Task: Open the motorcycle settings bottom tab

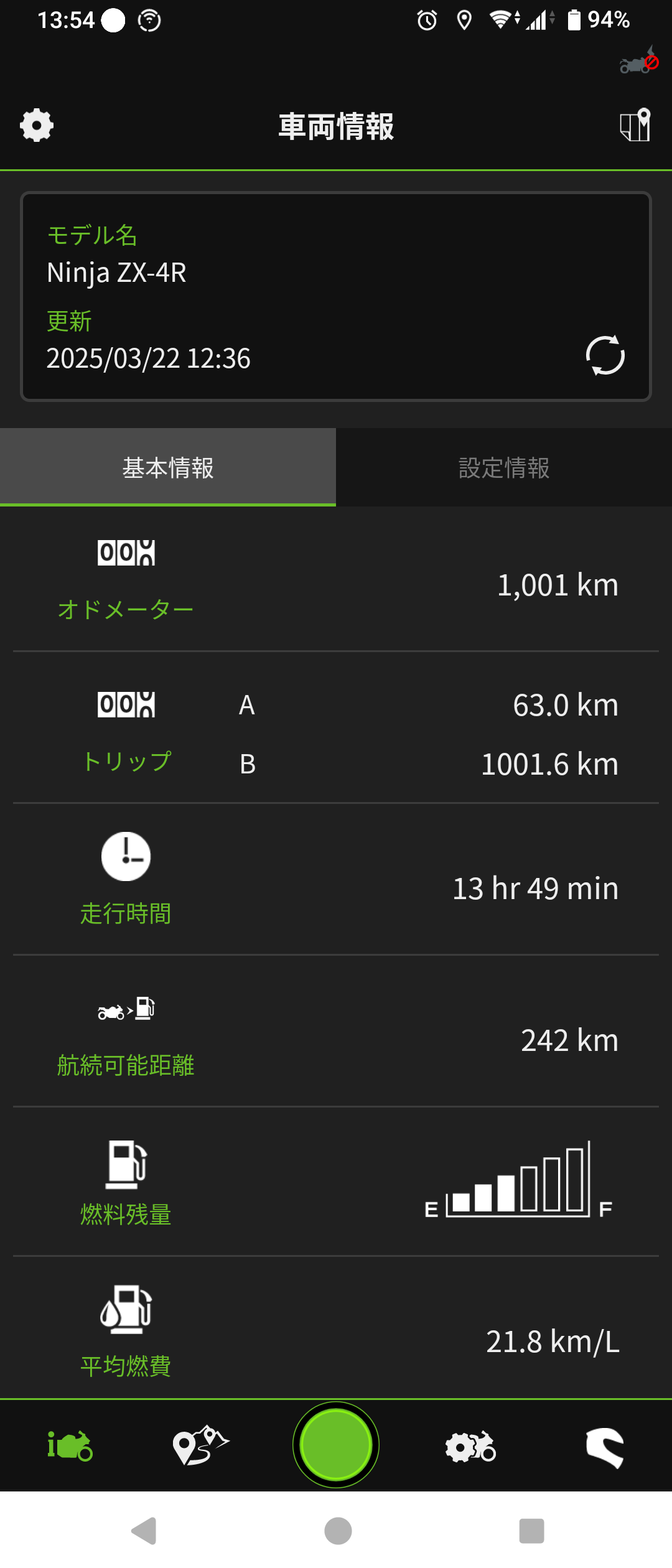Action: pos(470,1446)
